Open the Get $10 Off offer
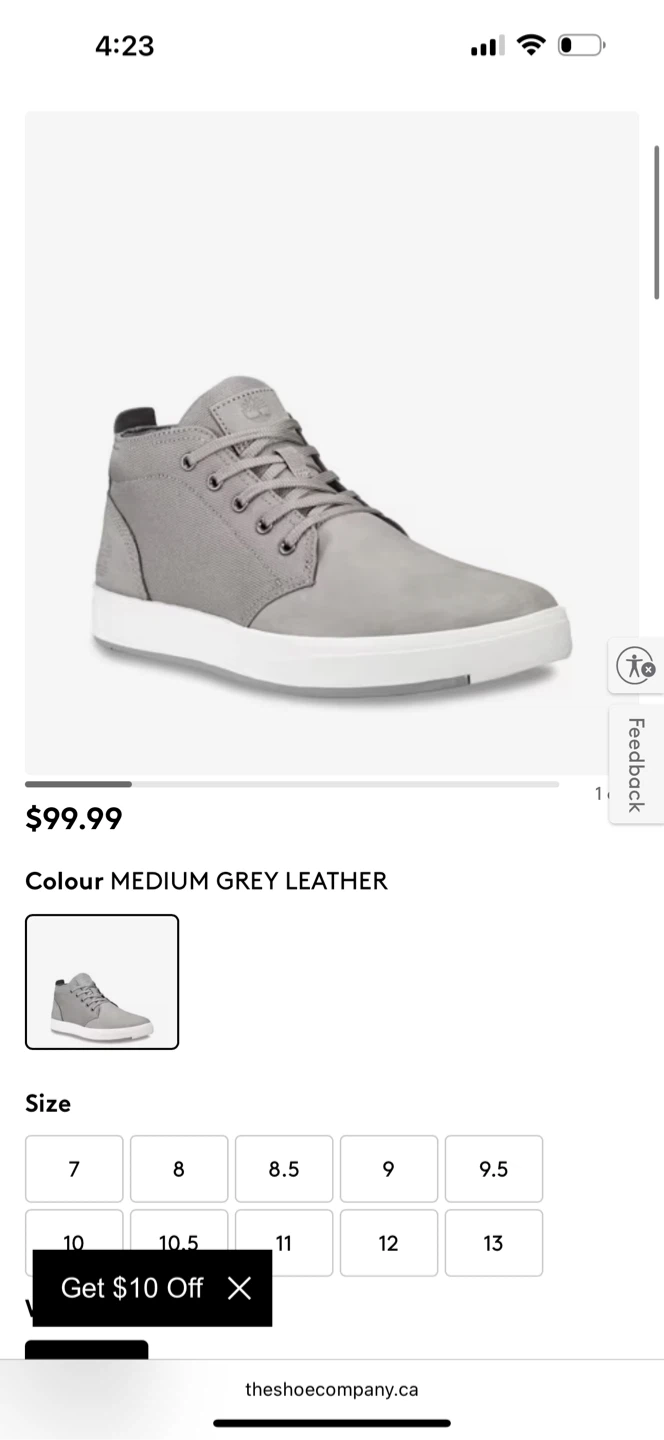Image resolution: width=664 pixels, height=1440 pixels. pyautogui.click(x=132, y=1288)
